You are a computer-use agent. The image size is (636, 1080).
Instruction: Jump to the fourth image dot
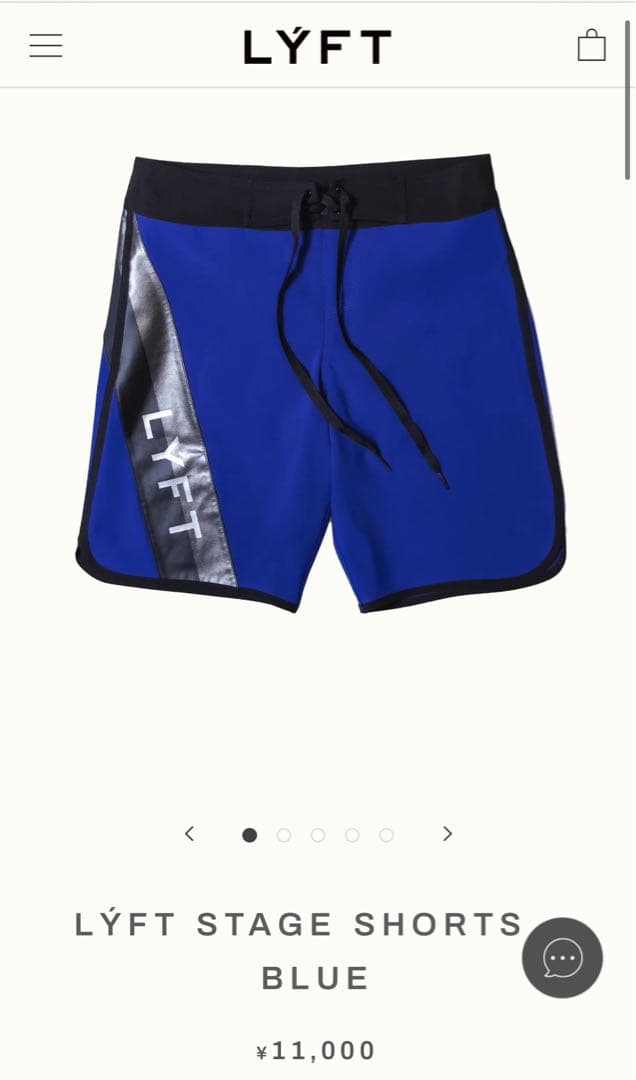pyautogui.click(x=352, y=835)
